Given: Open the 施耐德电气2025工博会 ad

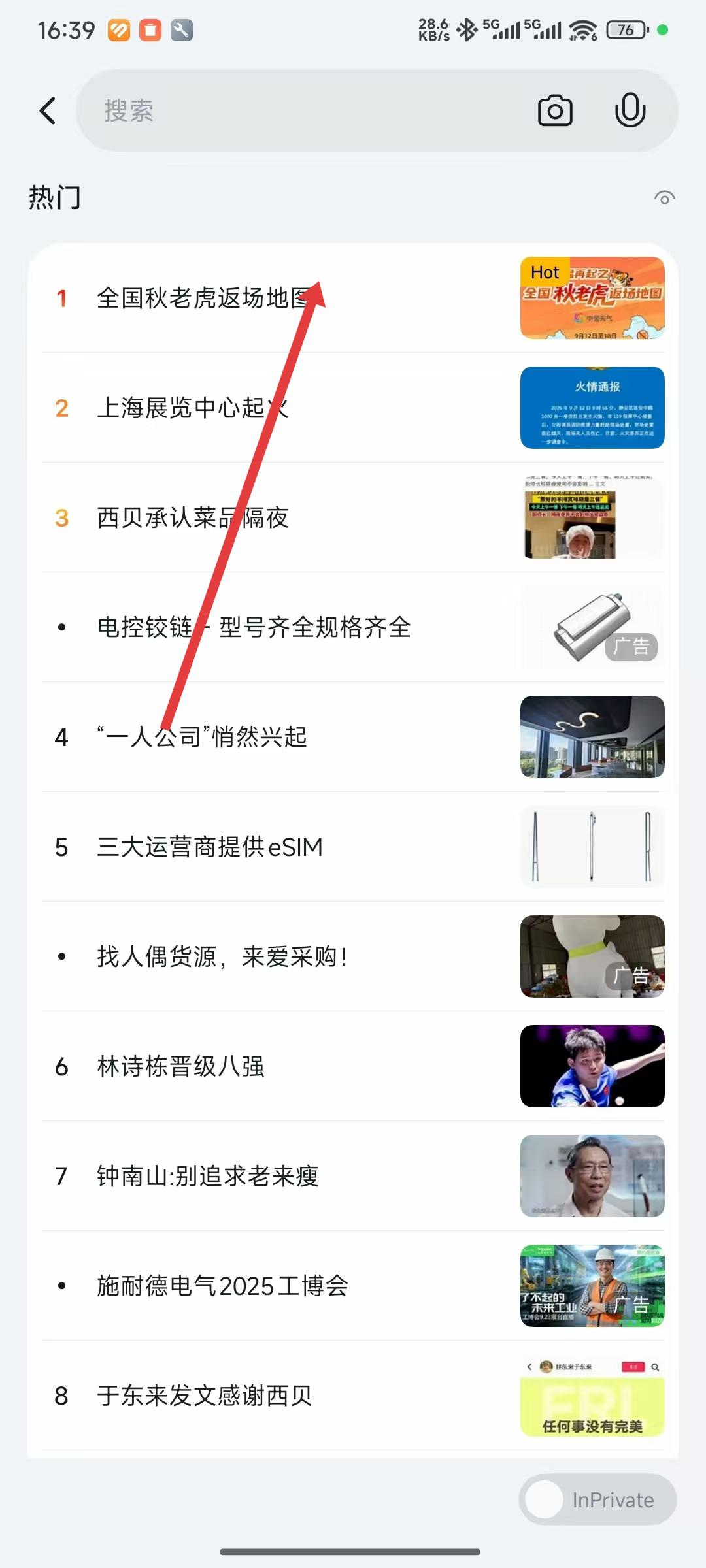Looking at the screenshot, I should pyautogui.click(x=222, y=1286).
